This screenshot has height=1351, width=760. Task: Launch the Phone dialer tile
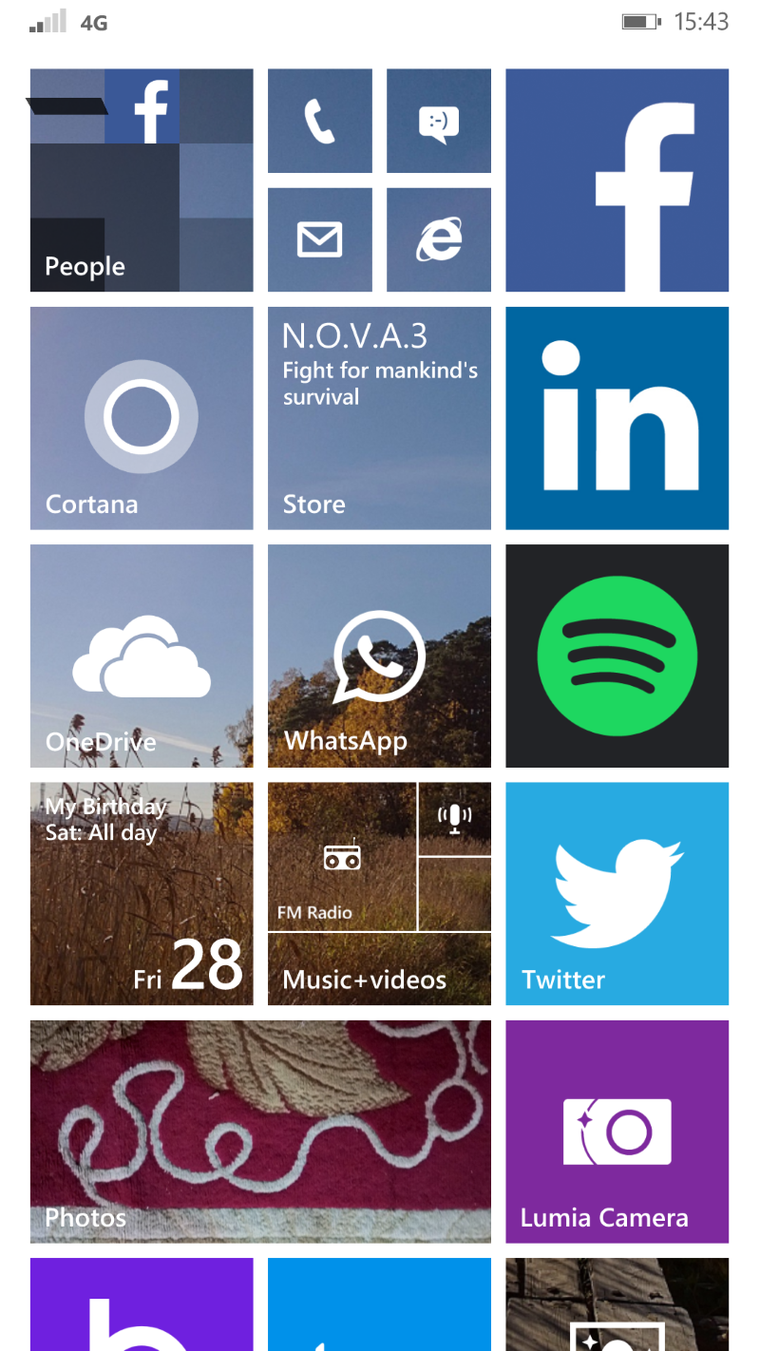(320, 121)
